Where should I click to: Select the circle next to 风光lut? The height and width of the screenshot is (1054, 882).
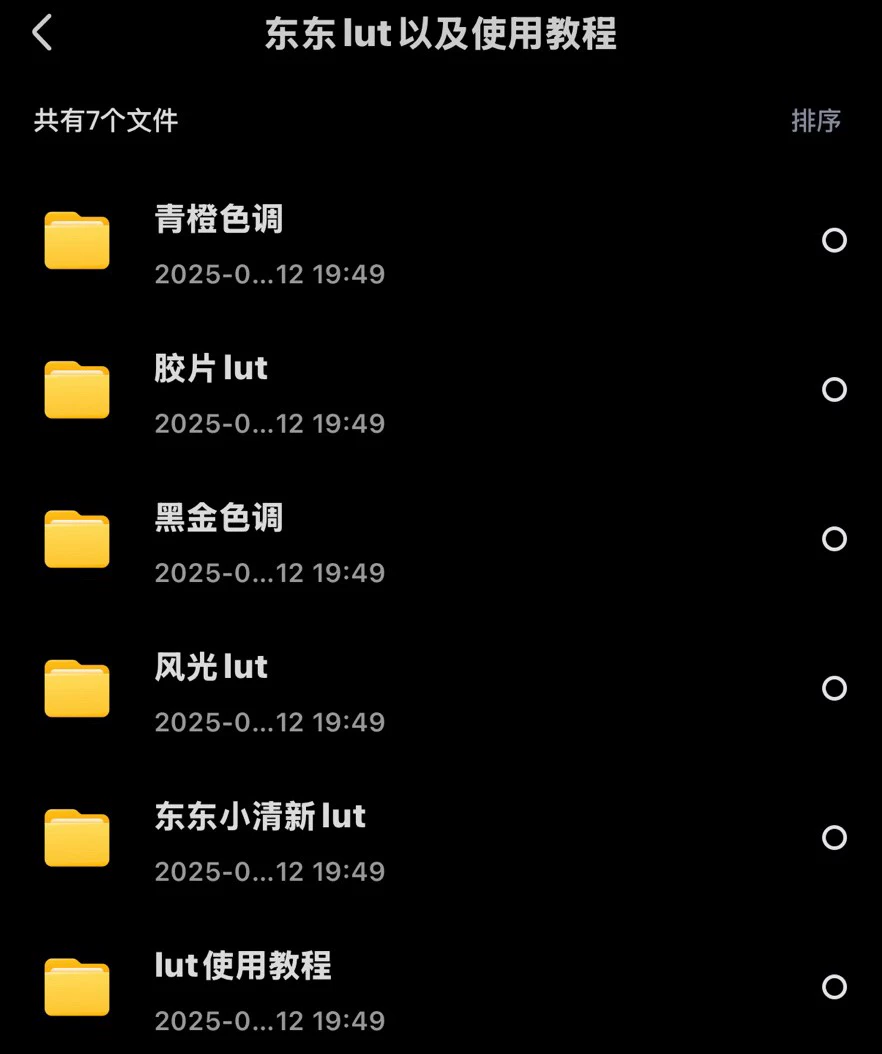834,687
